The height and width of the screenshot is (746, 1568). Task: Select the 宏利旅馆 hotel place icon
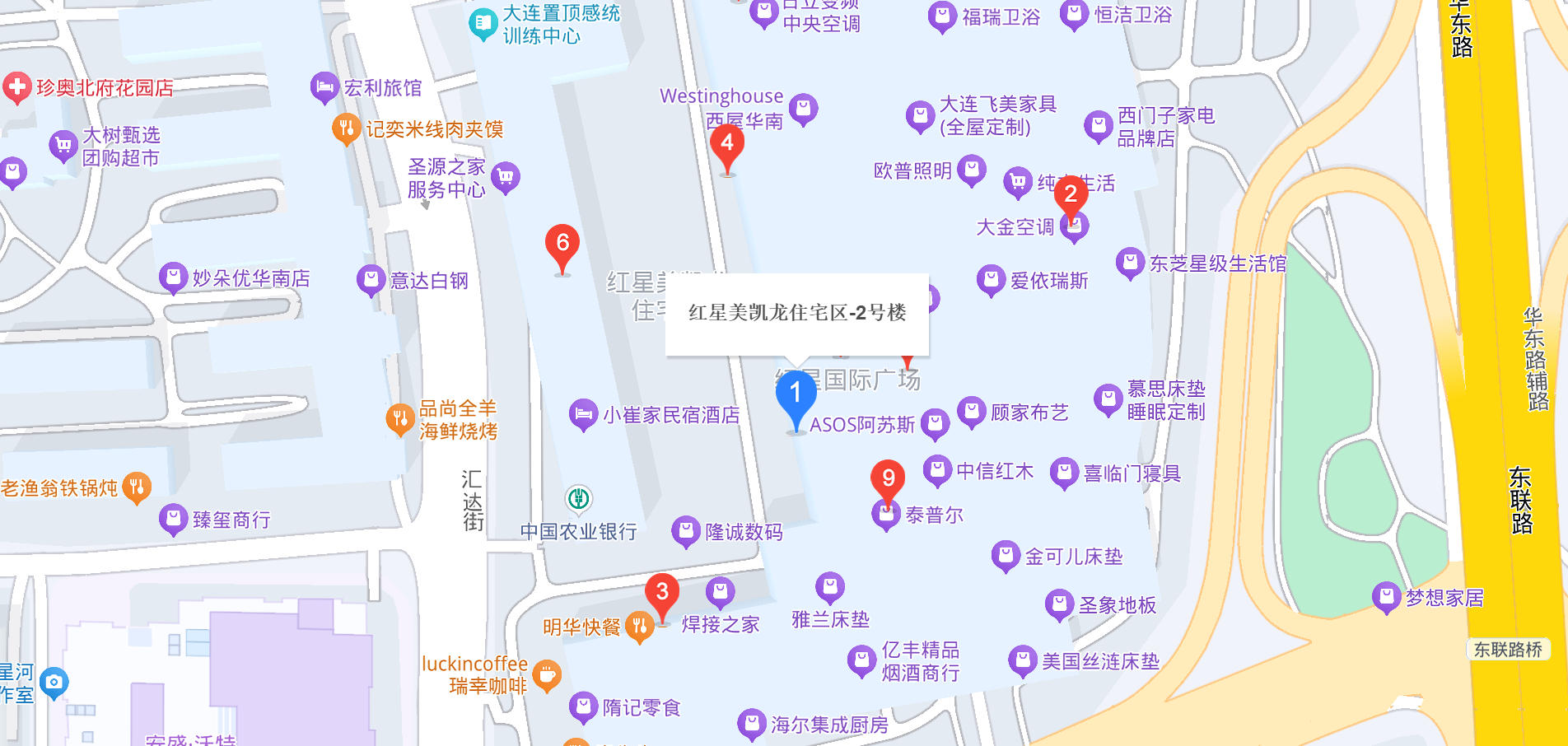[324, 86]
